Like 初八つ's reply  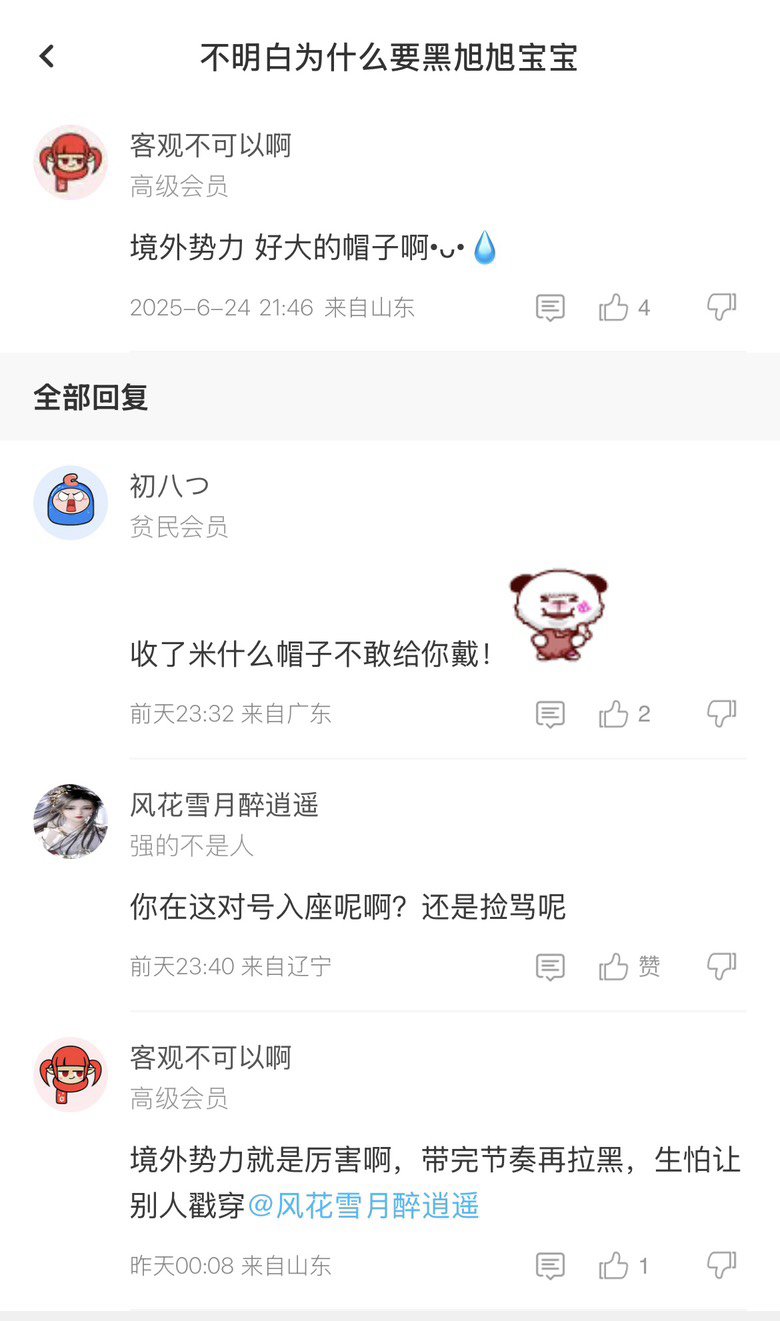624,714
